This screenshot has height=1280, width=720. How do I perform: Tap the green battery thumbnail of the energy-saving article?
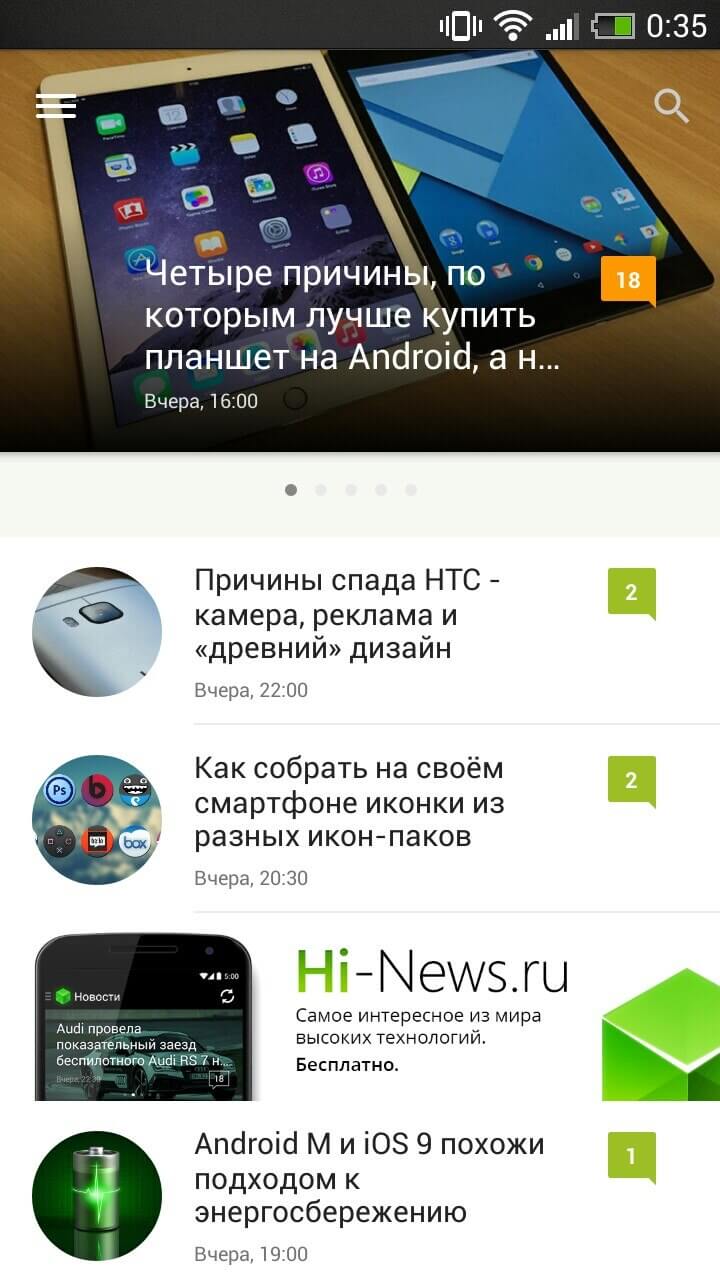[x=96, y=1196]
